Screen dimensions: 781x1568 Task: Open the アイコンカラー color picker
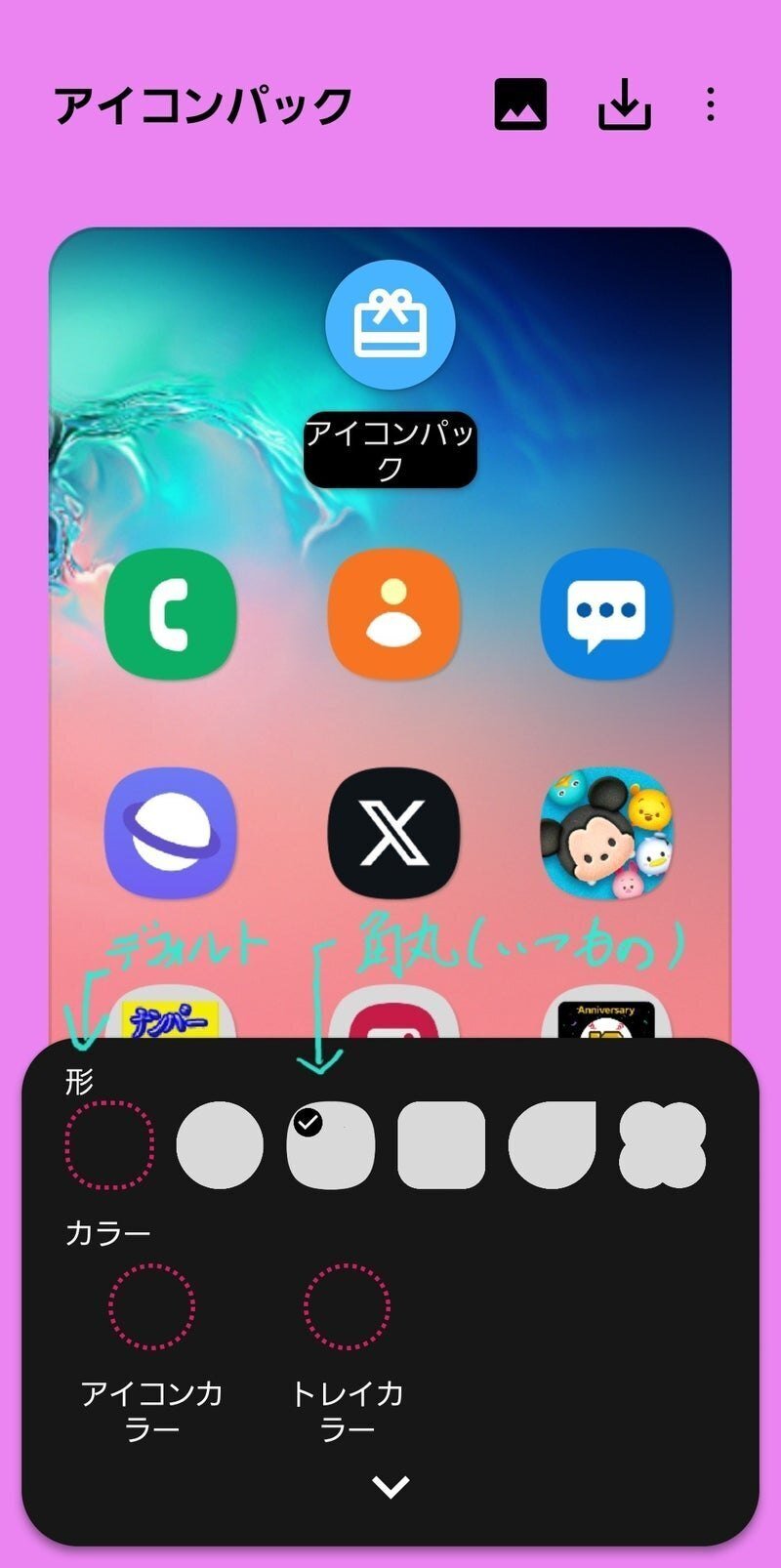coord(151,1306)
